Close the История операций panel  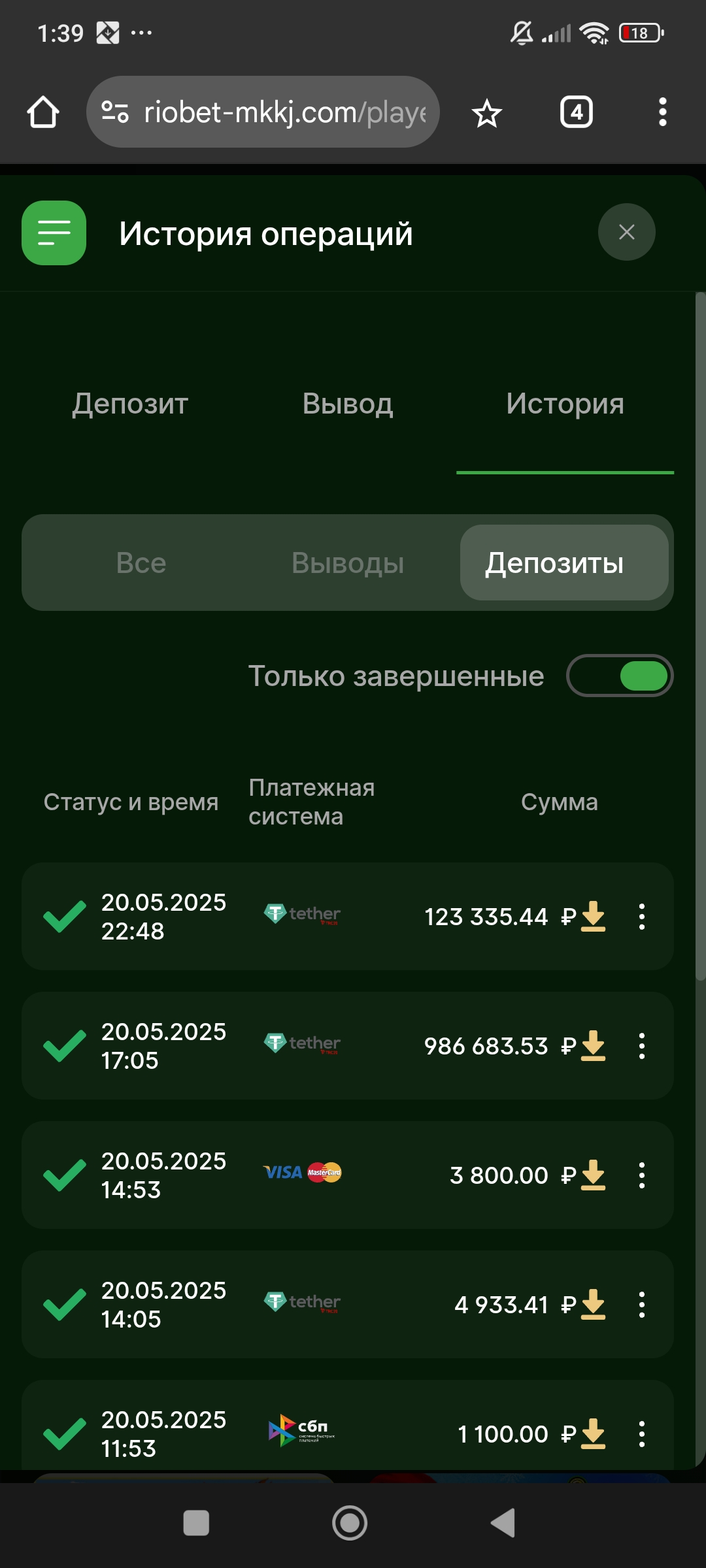626,232
